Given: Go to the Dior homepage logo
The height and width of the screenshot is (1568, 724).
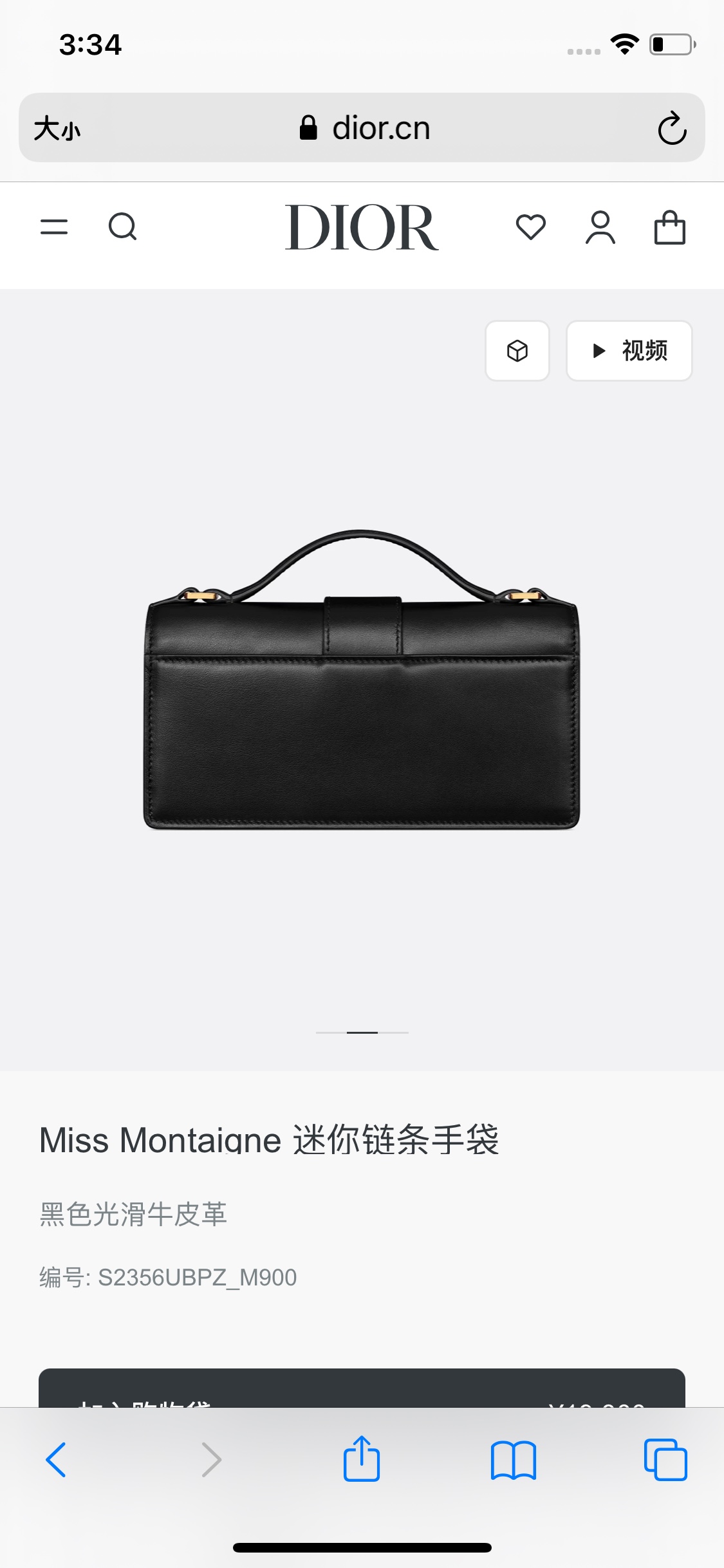Looking at the screenshot, I should point(362,227).
